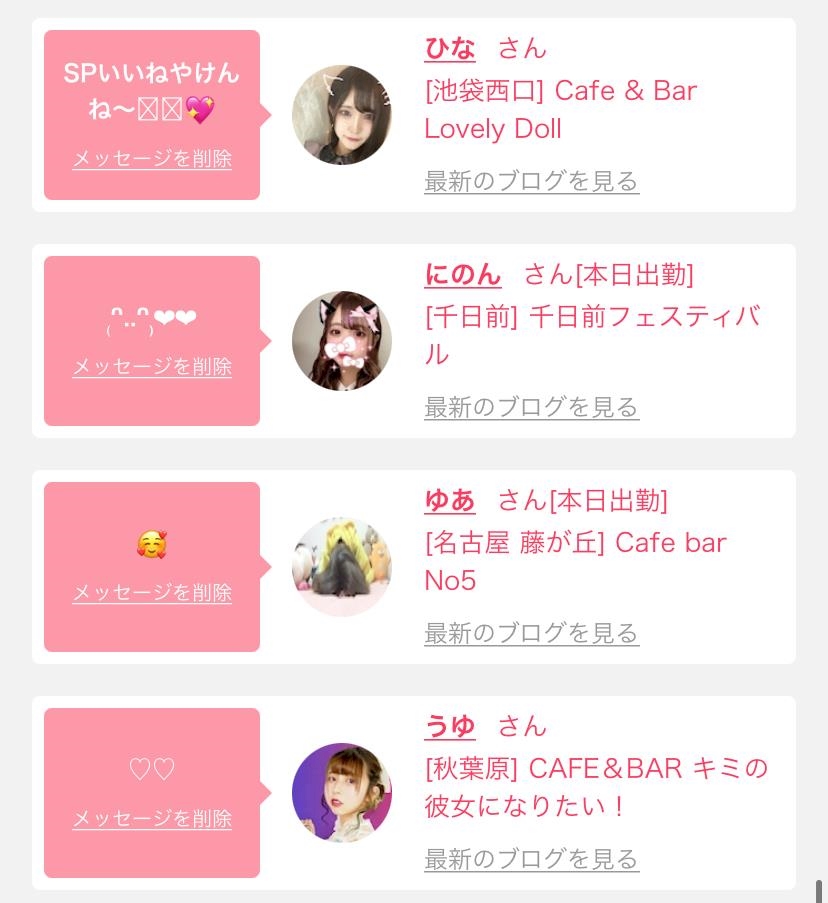The image size is (828, 903).
Task: Tap ひな's profile photo
Action: 341,115
